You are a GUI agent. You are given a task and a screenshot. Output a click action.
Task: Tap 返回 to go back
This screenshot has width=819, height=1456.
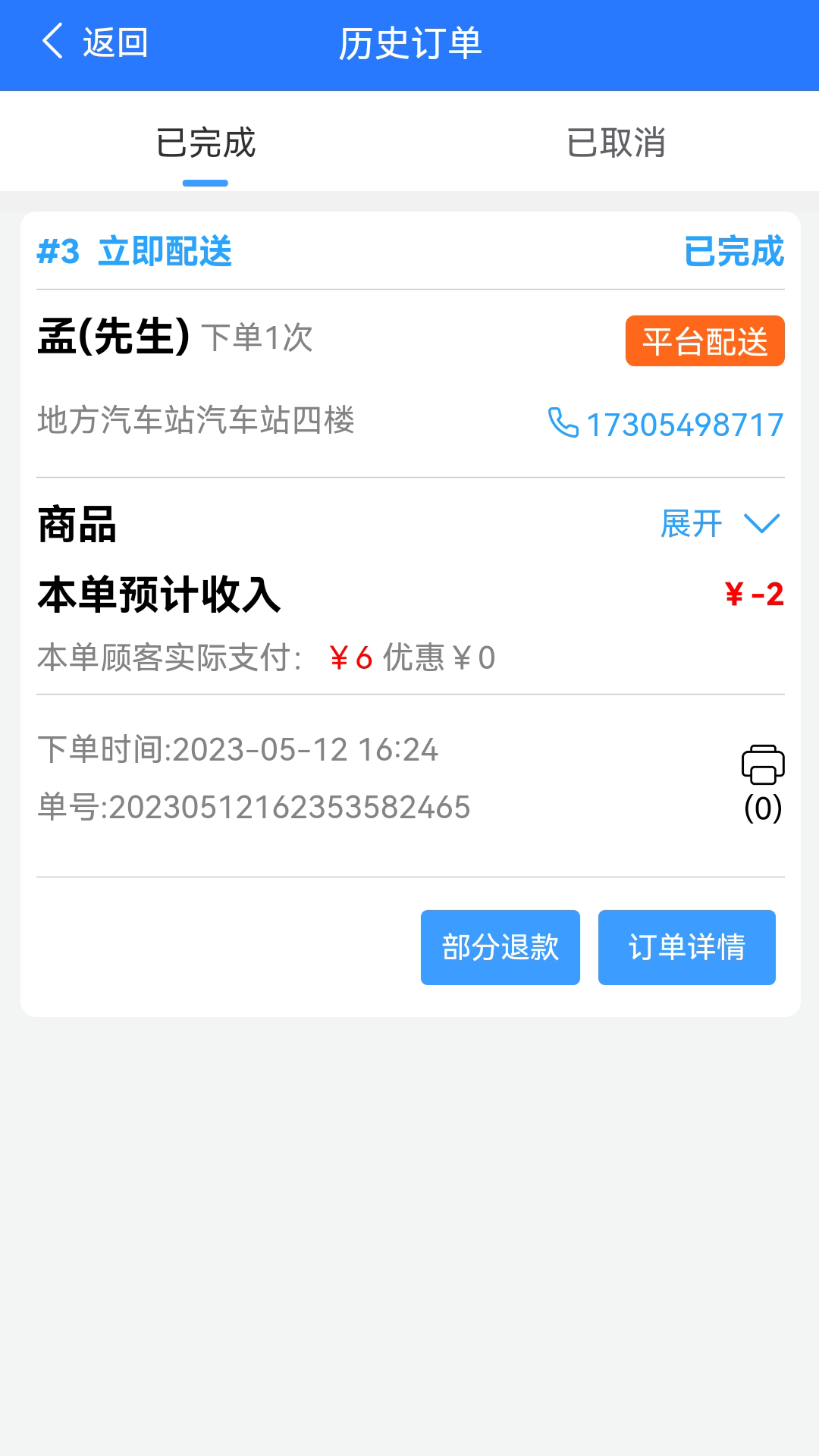(112, 43)
